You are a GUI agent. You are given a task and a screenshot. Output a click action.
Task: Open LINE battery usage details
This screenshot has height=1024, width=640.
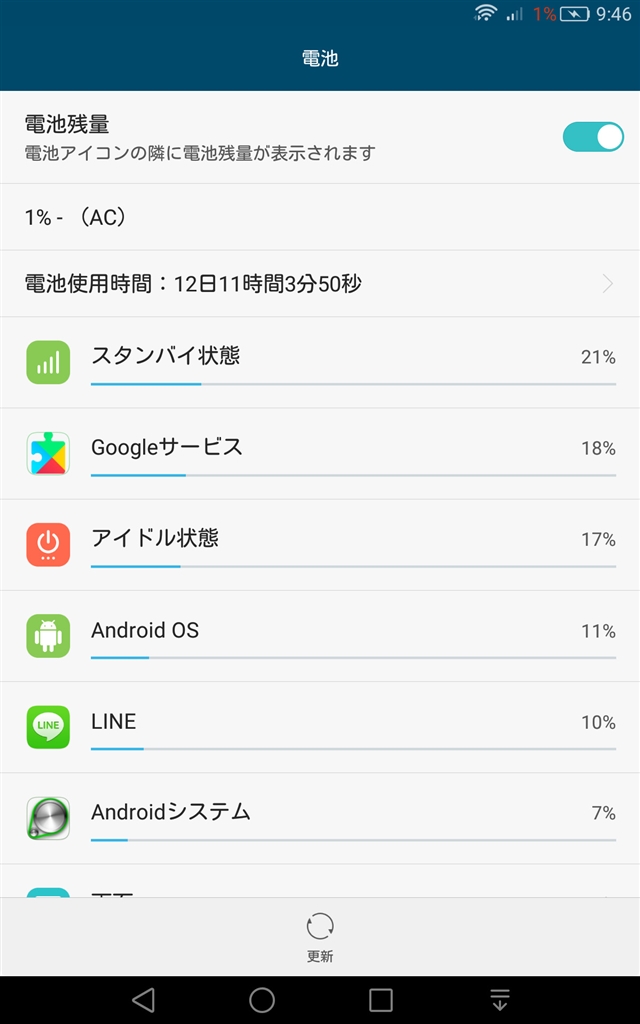point(320,727)
